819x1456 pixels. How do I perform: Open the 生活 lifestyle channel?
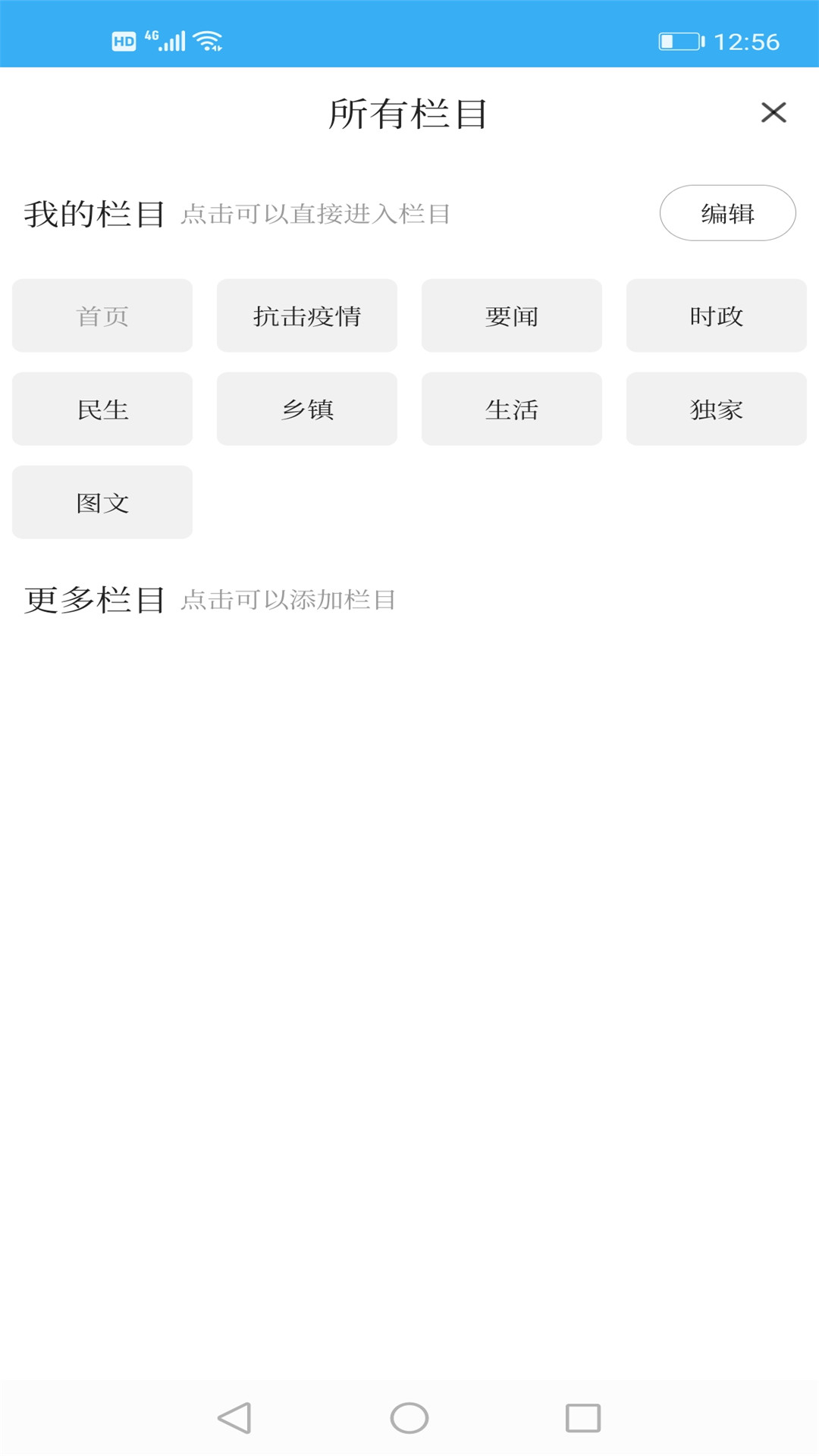pos(511,409)
